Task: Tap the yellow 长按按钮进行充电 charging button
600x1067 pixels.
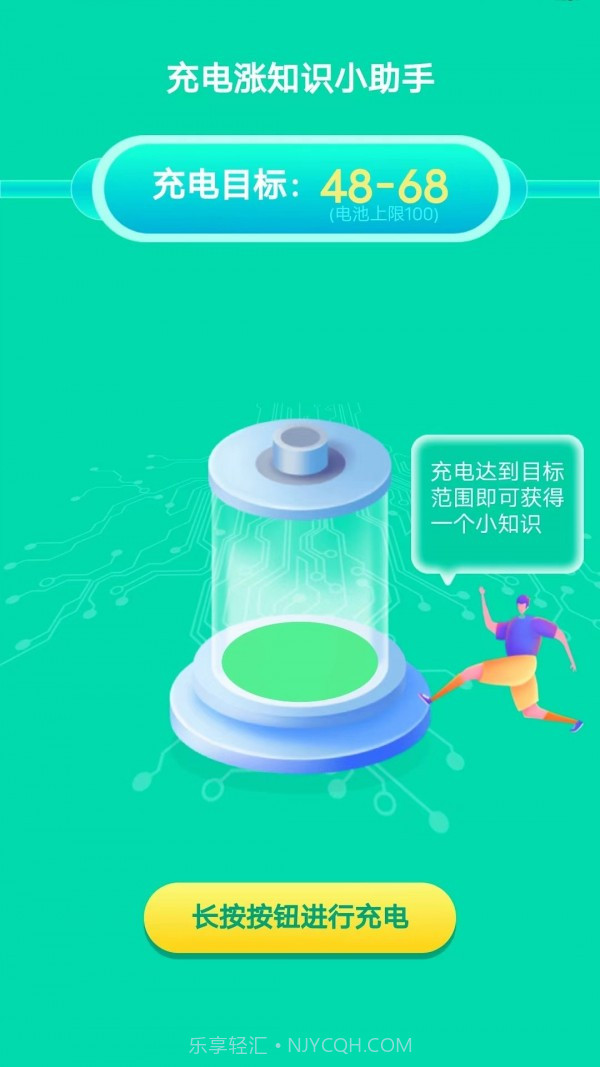Action: [x=300, y=917]
